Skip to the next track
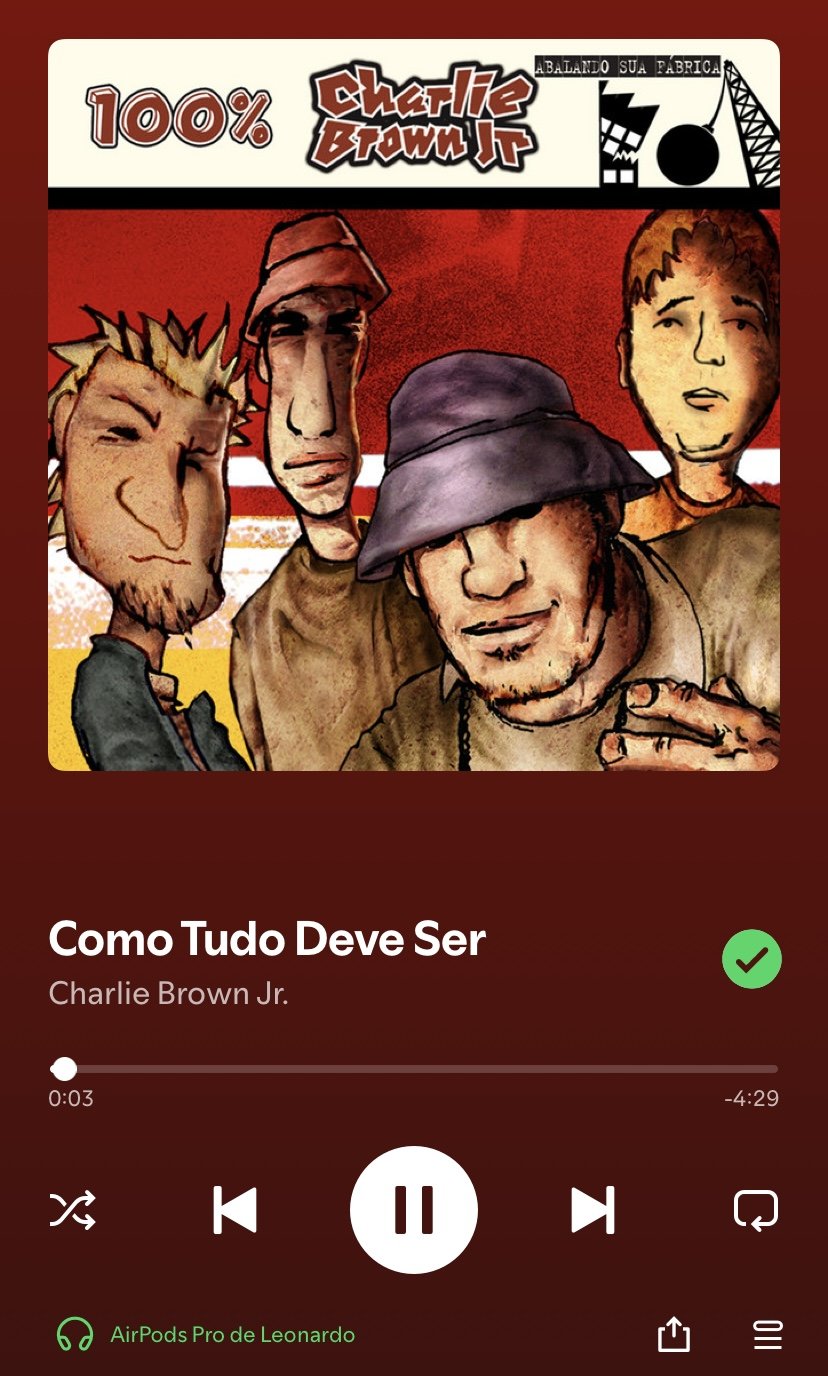Image resolution: width=828 pixels, height=1376 pixels. [593, 1210]
